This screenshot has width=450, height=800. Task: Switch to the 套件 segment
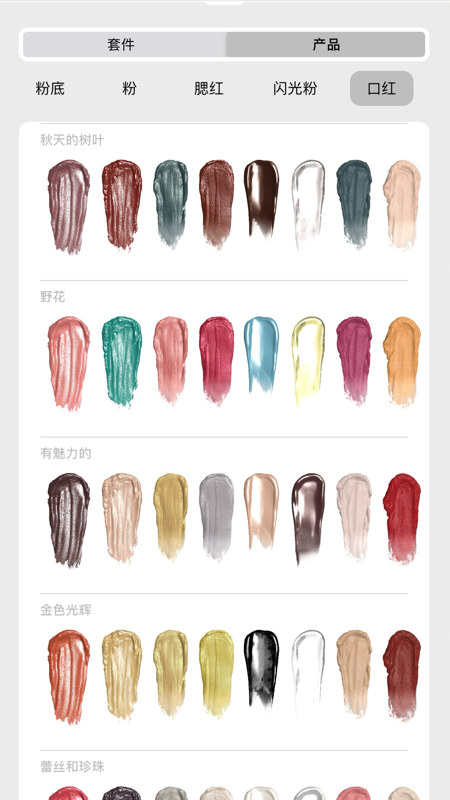click(121, 45)
